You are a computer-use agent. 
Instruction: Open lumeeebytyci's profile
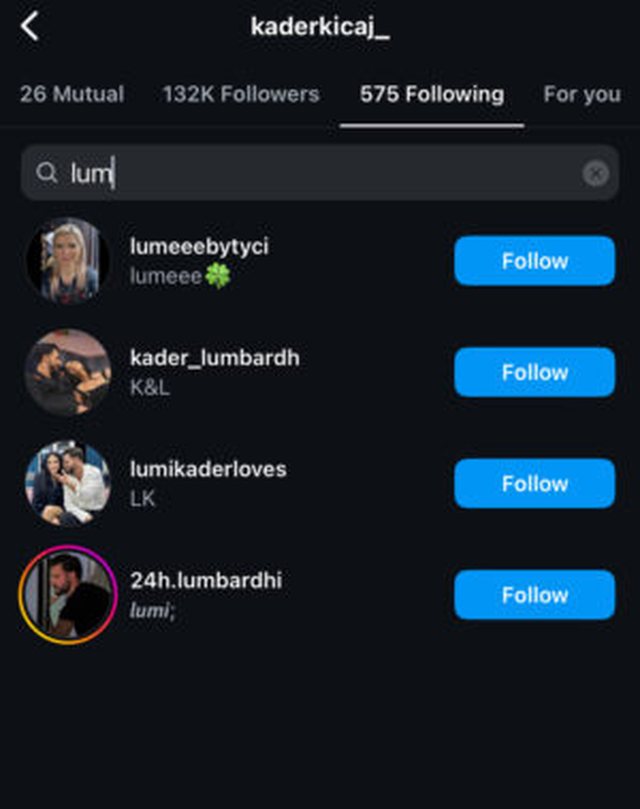click(x=199, y=247)
